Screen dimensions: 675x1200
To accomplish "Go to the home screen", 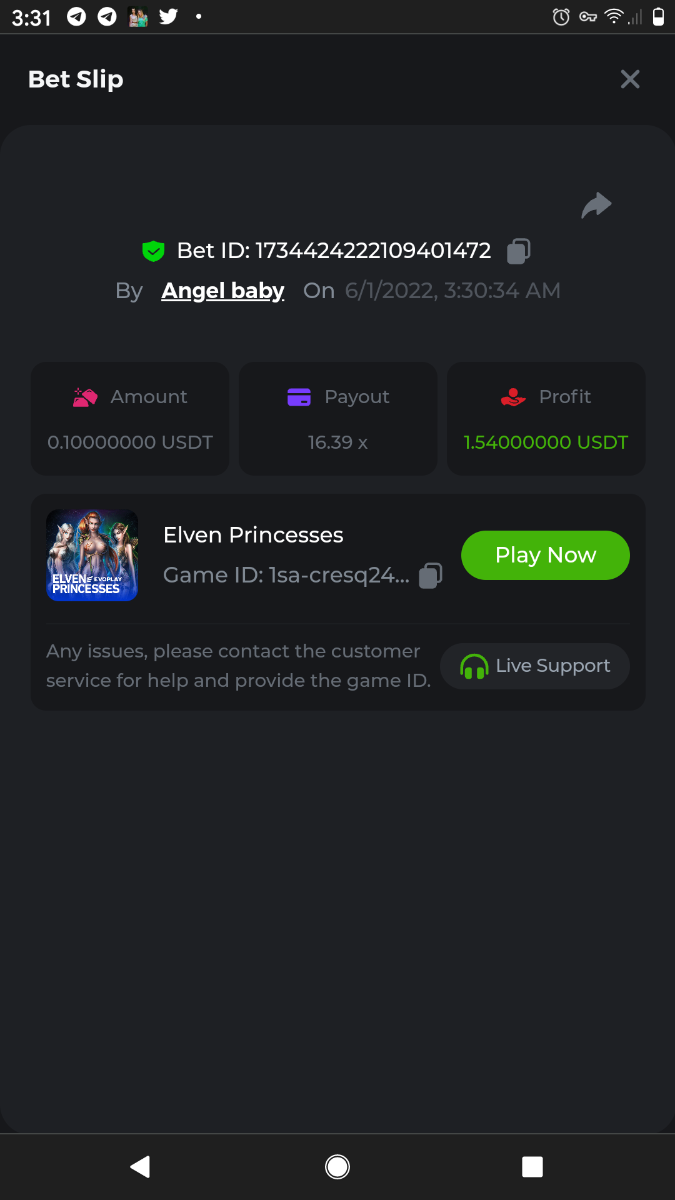I will click(x=337, y=1166).
